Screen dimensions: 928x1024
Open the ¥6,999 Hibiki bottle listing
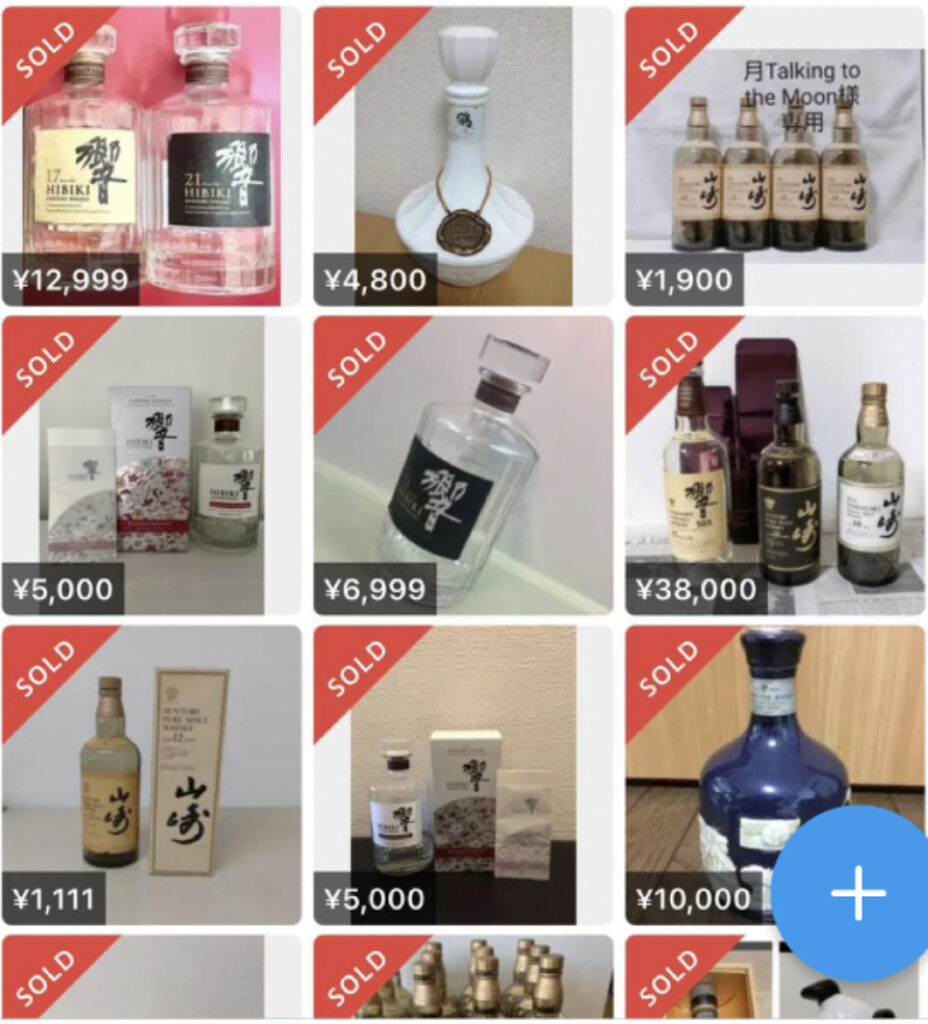(462, 465)
